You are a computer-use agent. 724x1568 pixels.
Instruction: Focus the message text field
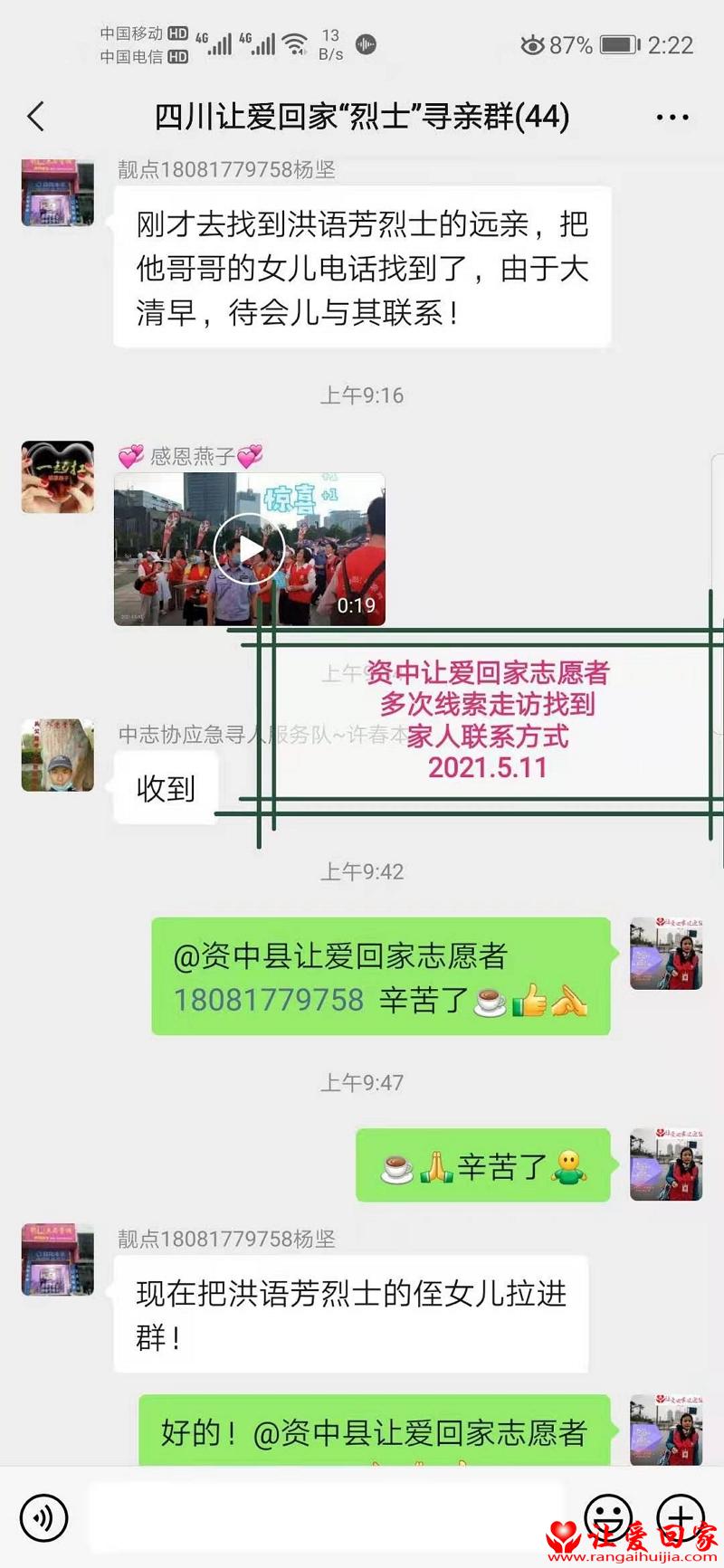point(326,1517)
